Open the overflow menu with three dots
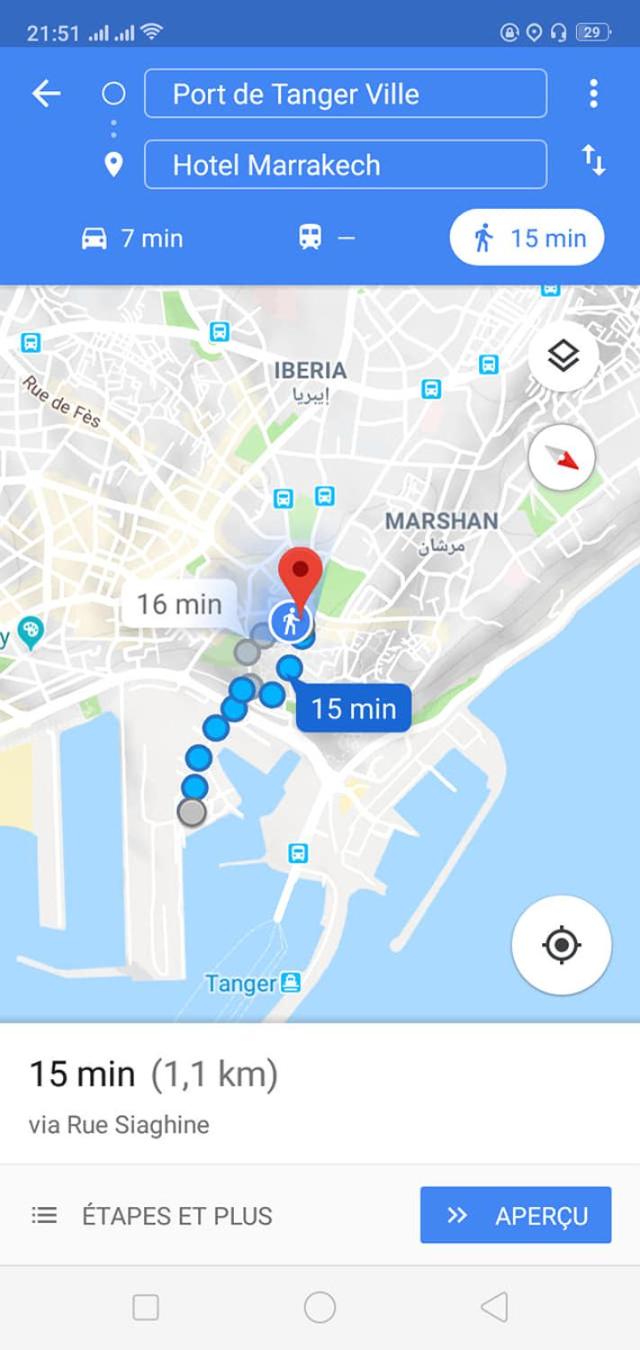Image resolution: width=640 pixels, height=1350 pixels. click(593, 94)
